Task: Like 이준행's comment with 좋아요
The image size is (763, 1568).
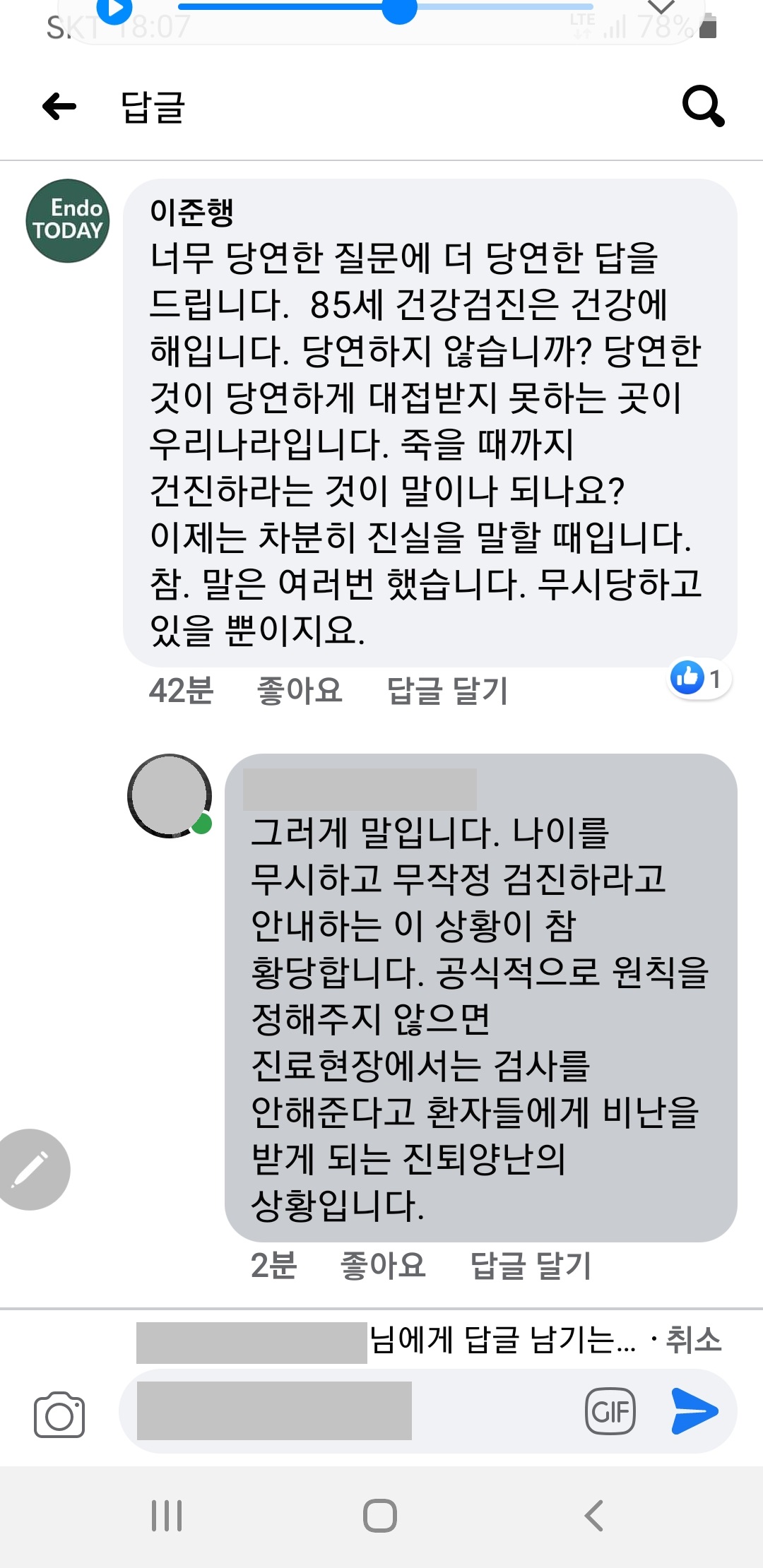Action: click(300, 690)
